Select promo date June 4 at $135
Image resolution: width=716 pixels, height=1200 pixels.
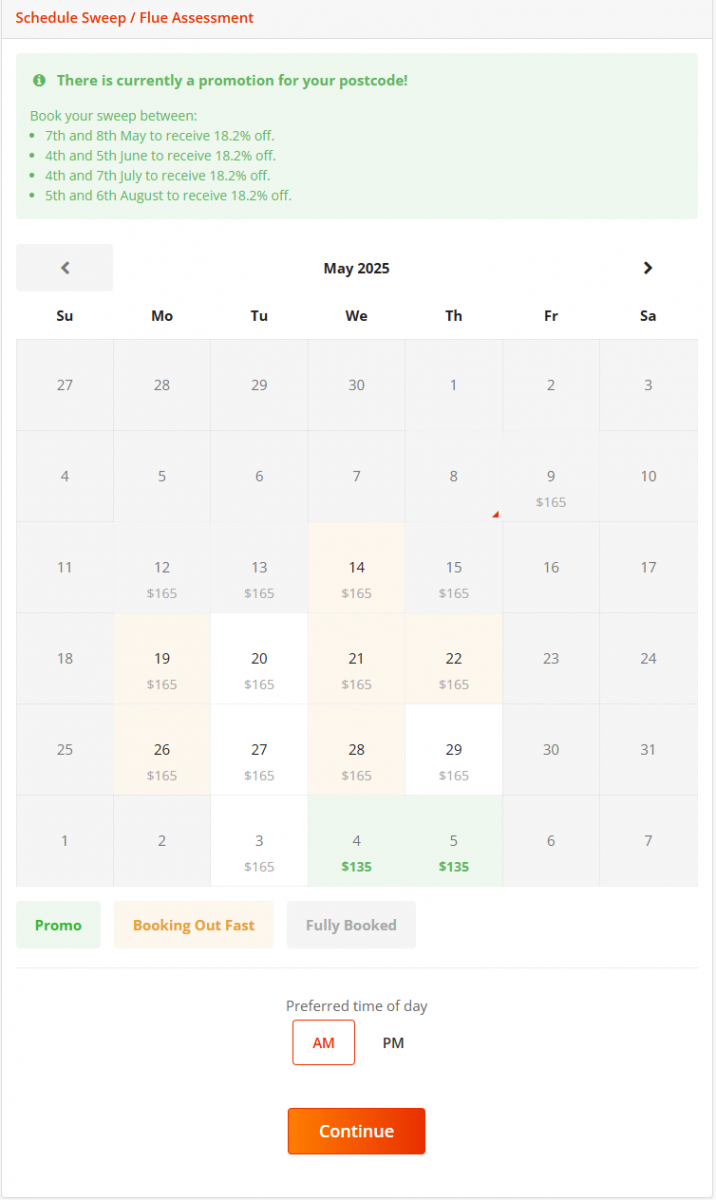click(356, 841)
